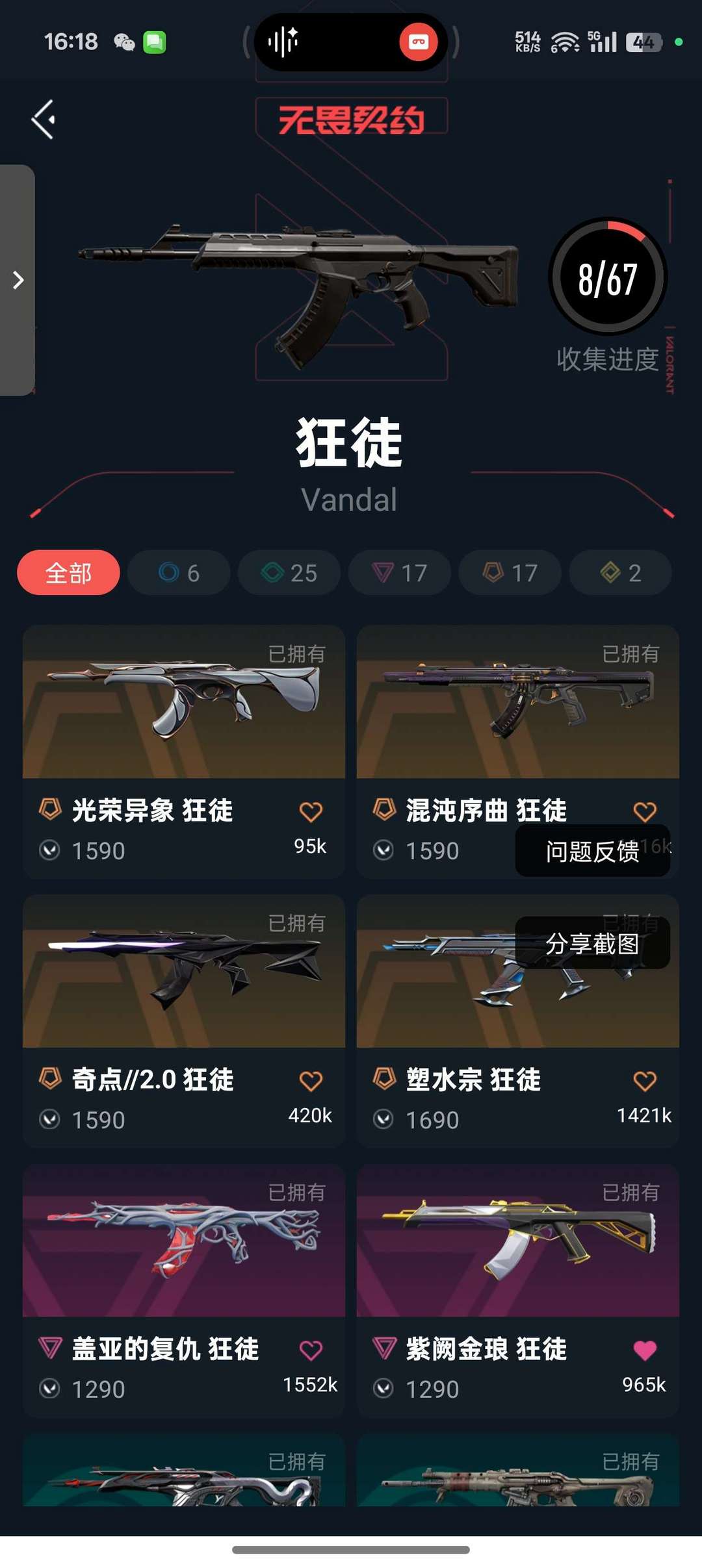Like the 盖亚的复仇 狂徒 skin
Screen dimensions: 702x1568
(311, 1350)
